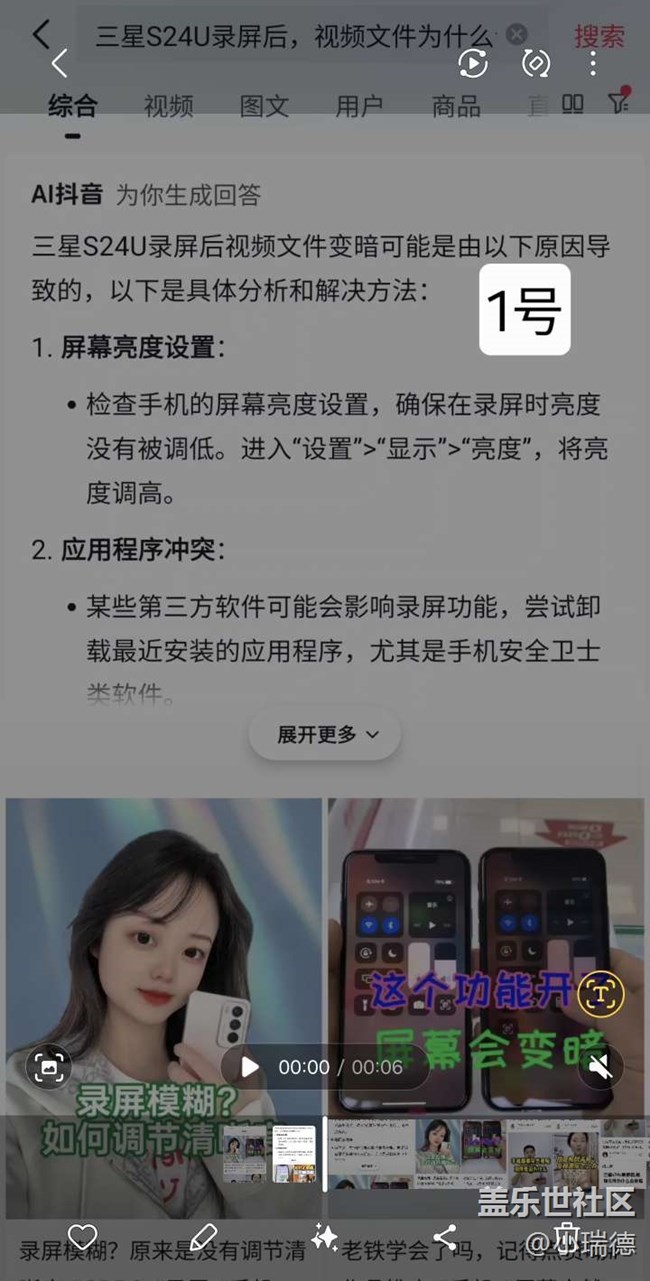Unmute the video sound
650x1281 pixels.
[601, 1068]
